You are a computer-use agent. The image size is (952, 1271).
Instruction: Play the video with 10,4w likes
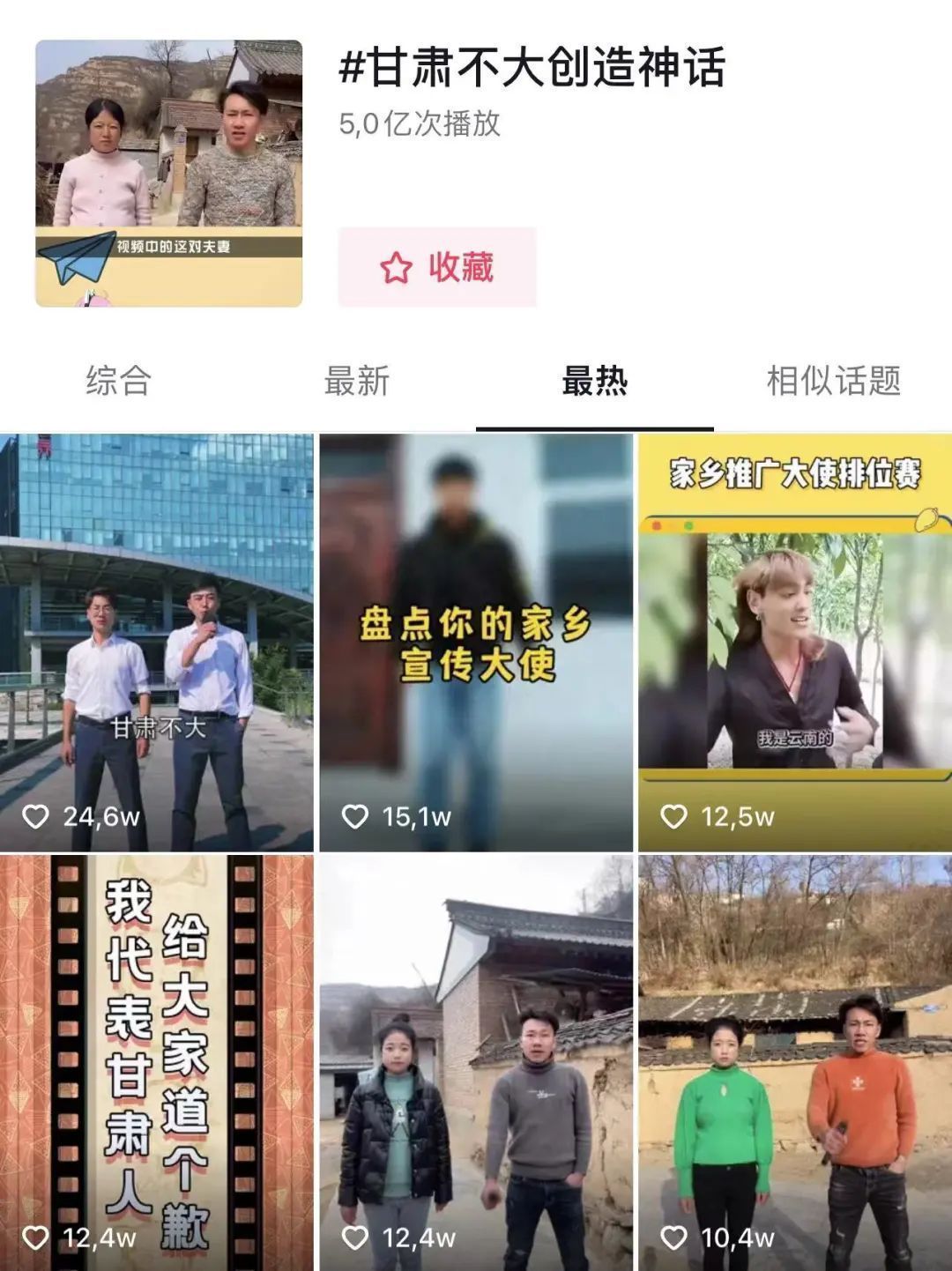click(795, 1062)
